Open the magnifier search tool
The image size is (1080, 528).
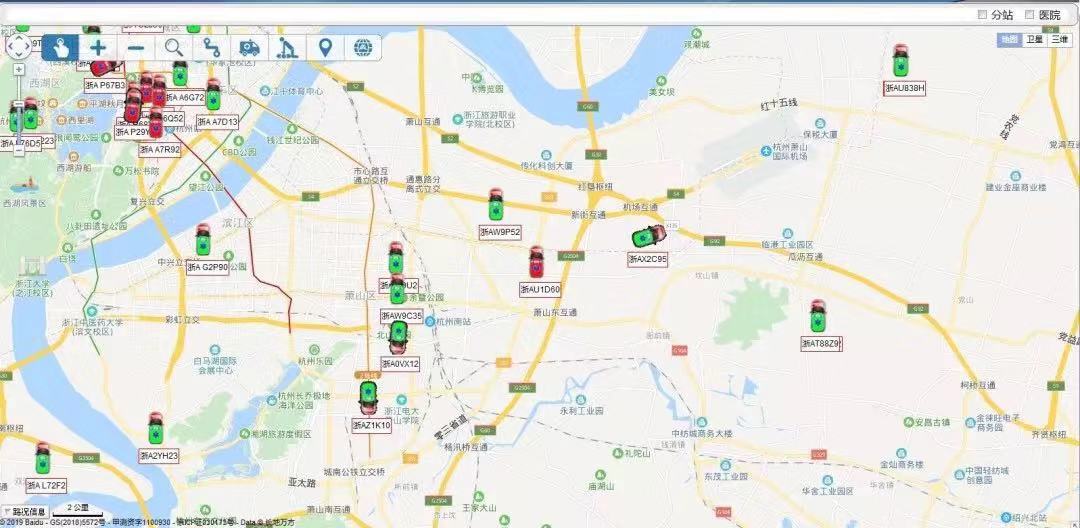coord(174,47)
